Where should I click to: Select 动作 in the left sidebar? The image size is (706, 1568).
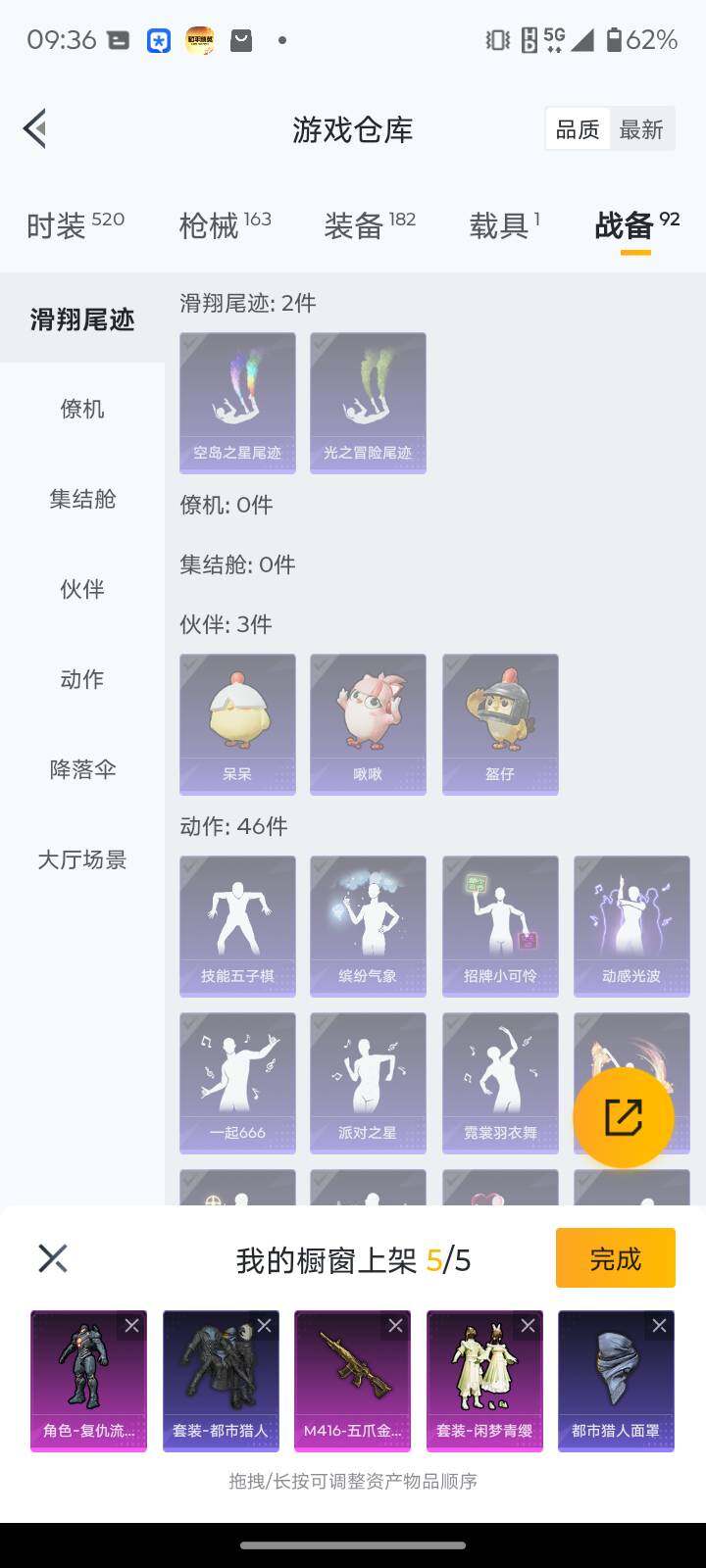pyautogui.click(x=80, y=679)
